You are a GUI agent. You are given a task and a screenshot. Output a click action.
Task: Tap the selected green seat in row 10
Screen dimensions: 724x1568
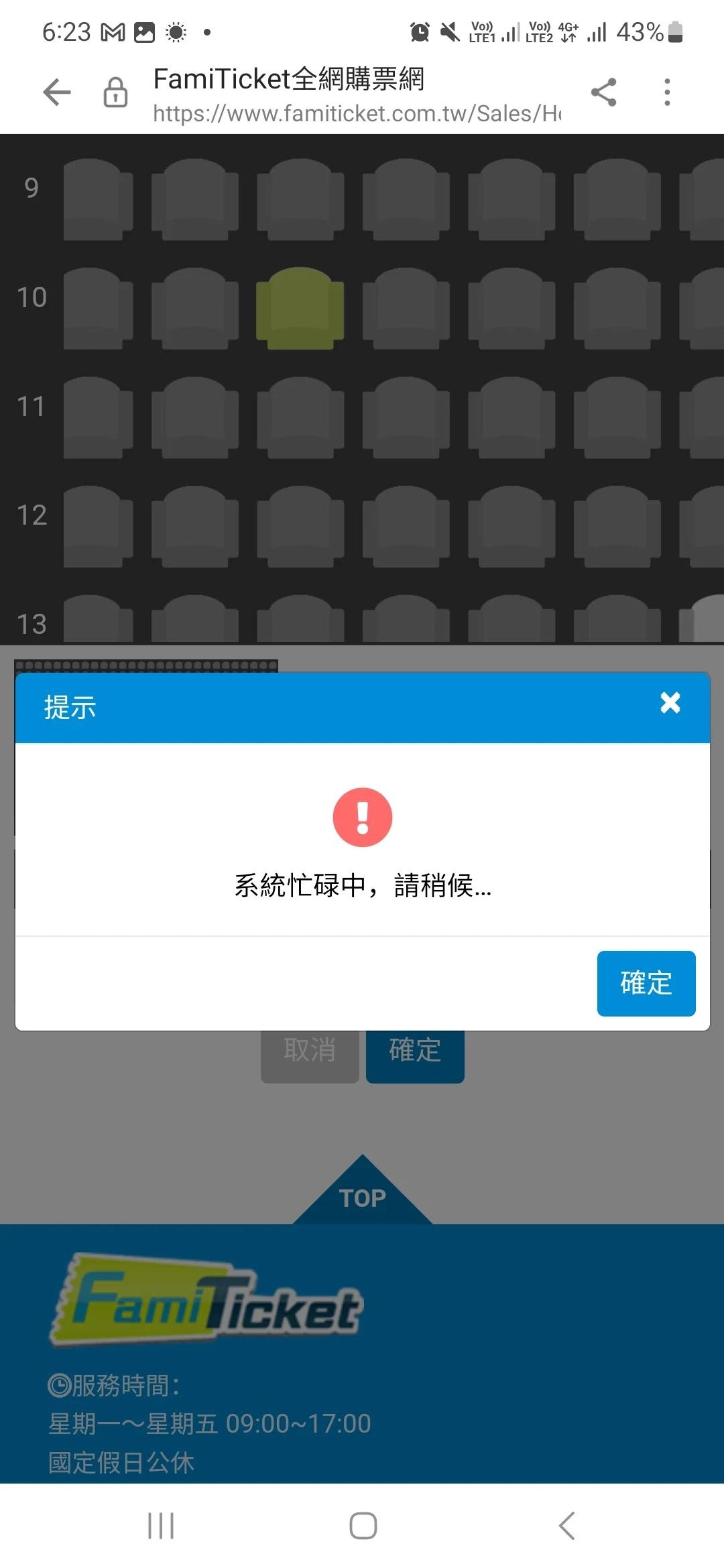coord(300,309)
